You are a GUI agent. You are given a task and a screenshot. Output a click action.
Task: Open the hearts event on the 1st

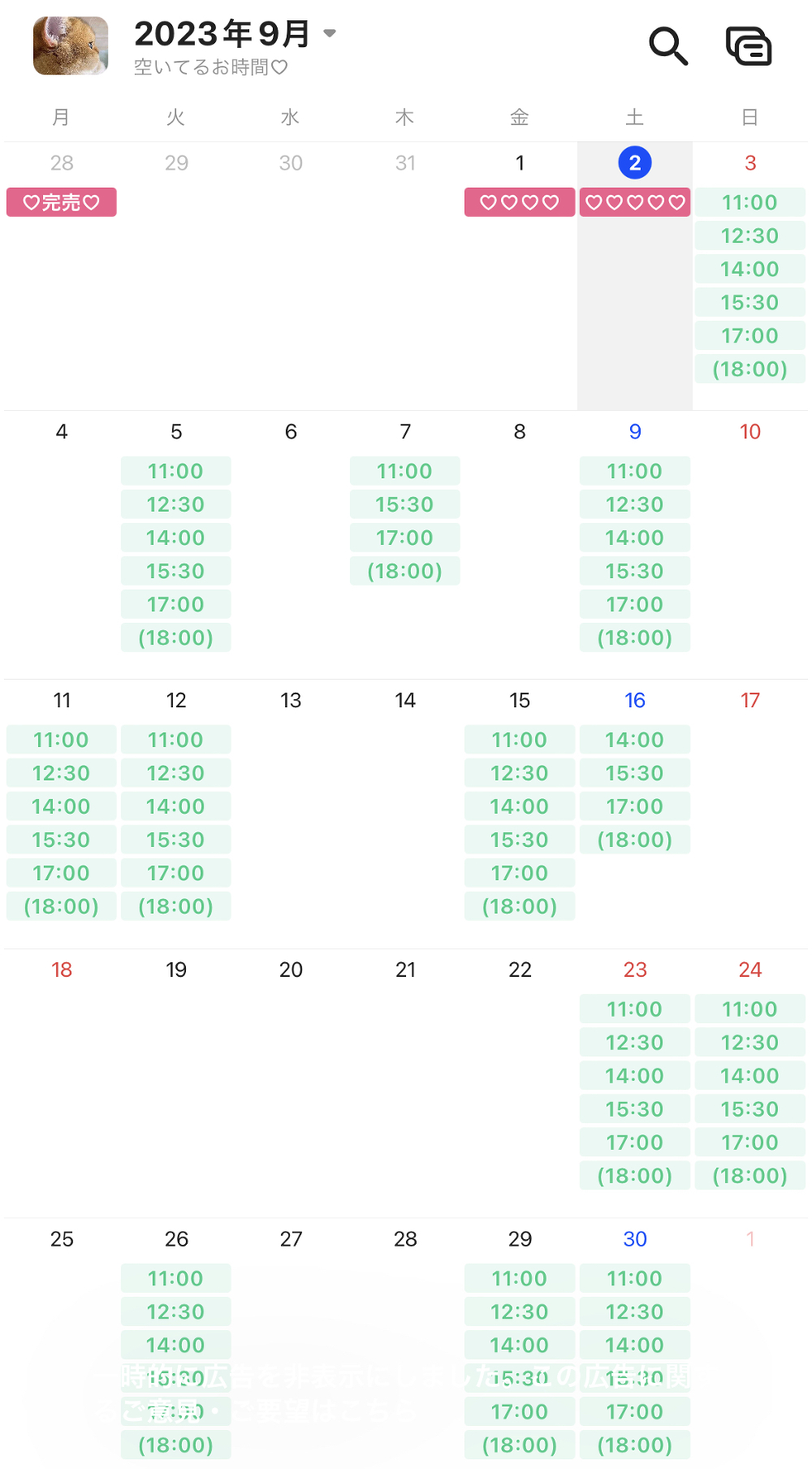[520, 202]
